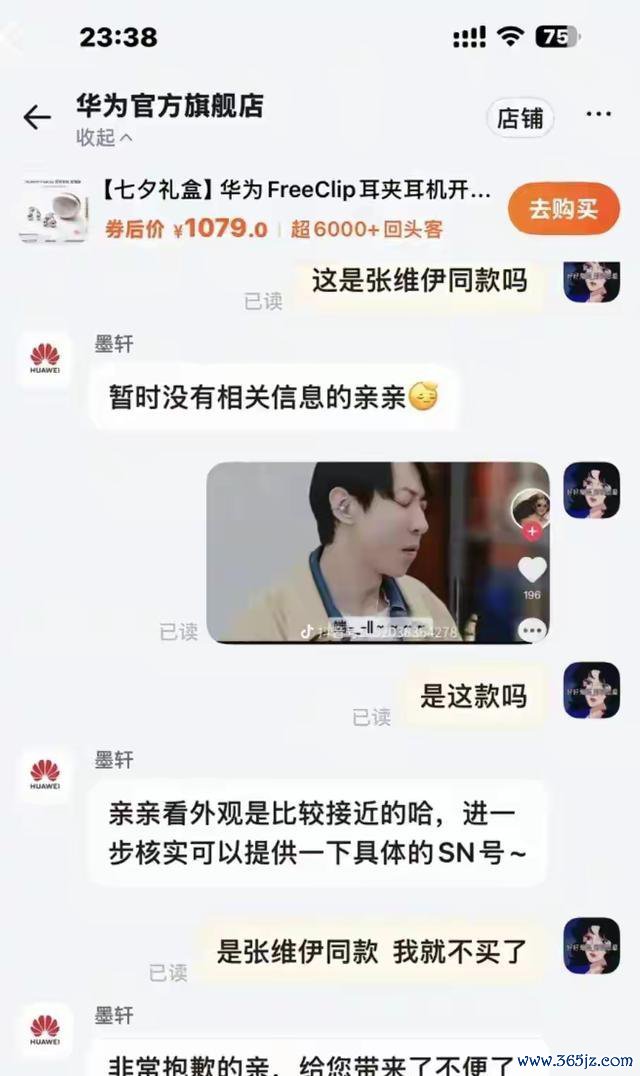Open the 店铺 store page

[x=520, y=118]
